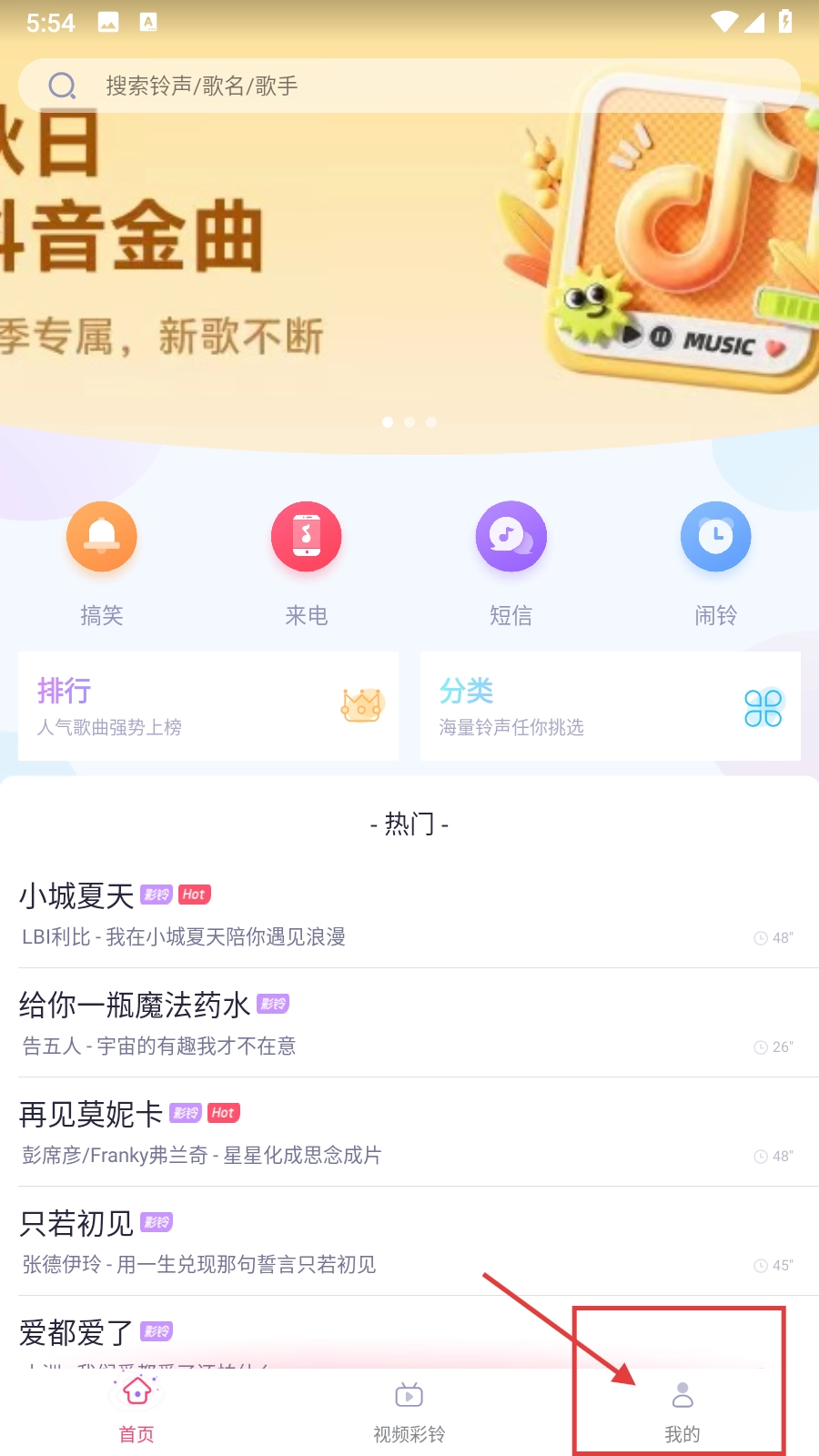Open the 排行 ranking card
Screen dimensions: 819x1456
[208, 706]
